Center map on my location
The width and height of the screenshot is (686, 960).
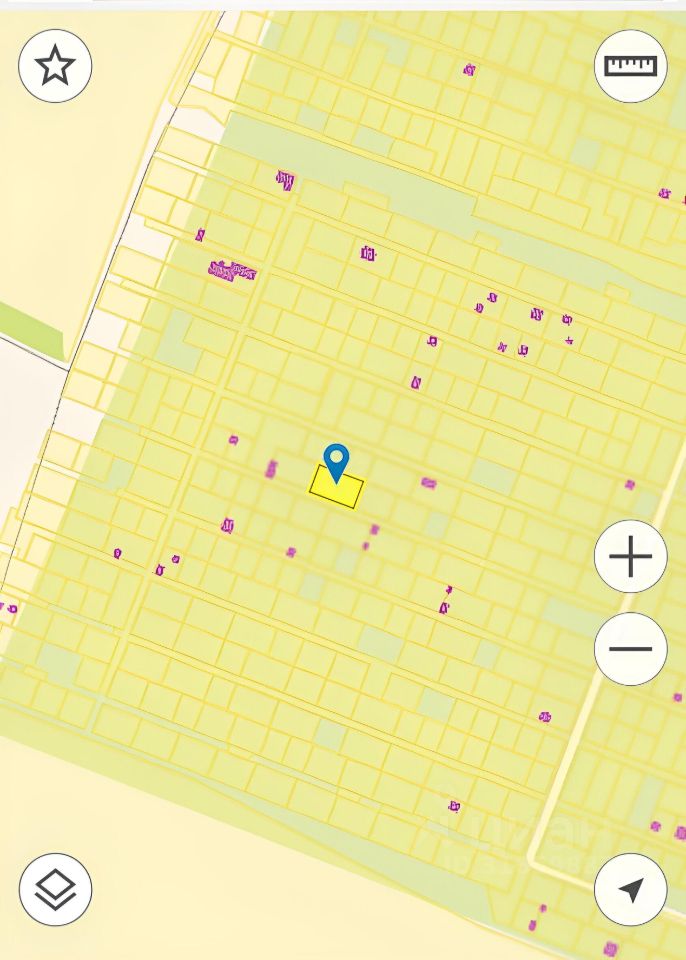click(x=630, y=889)
